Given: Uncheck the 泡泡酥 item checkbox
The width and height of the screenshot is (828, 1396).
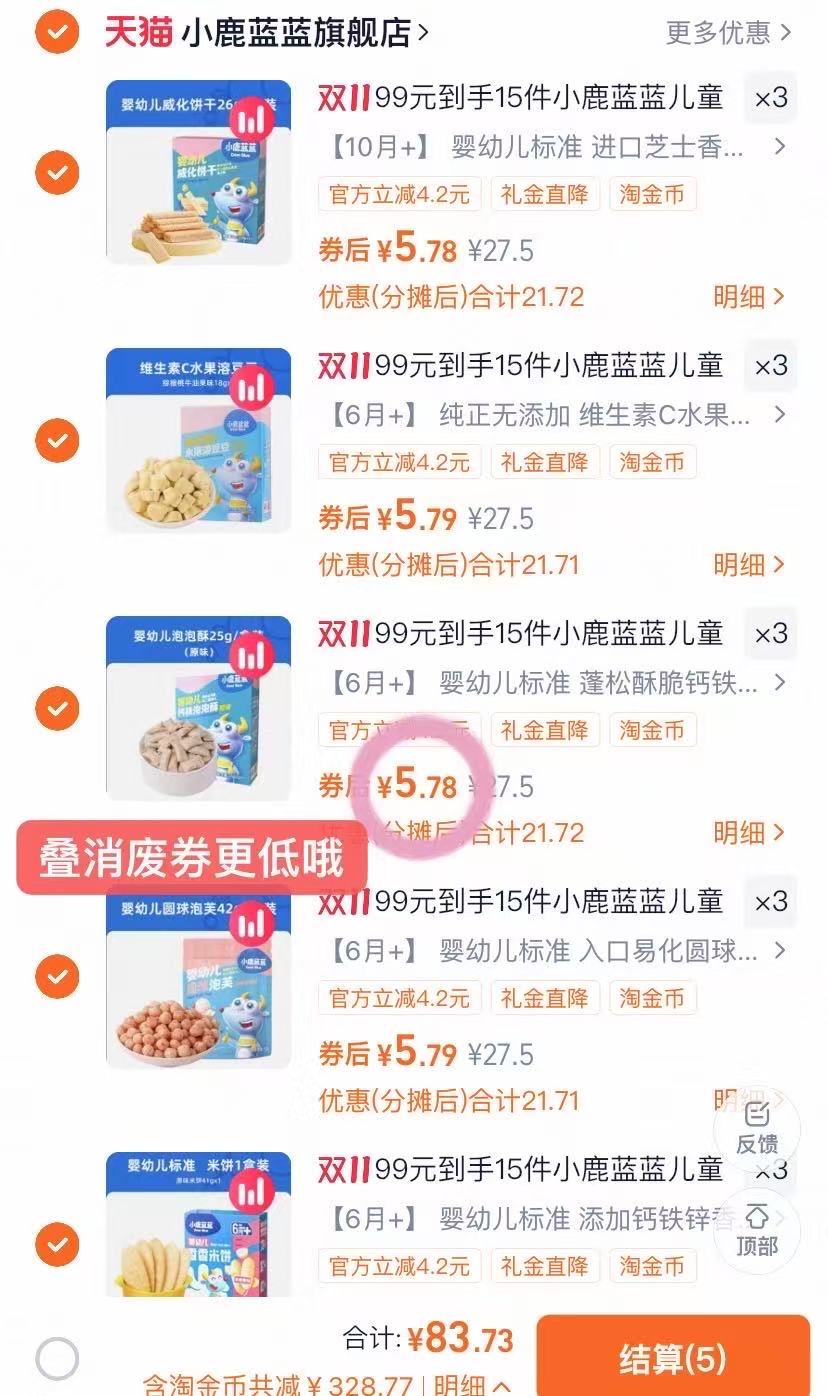Looking at the screenshot, I should coord(57,709).
